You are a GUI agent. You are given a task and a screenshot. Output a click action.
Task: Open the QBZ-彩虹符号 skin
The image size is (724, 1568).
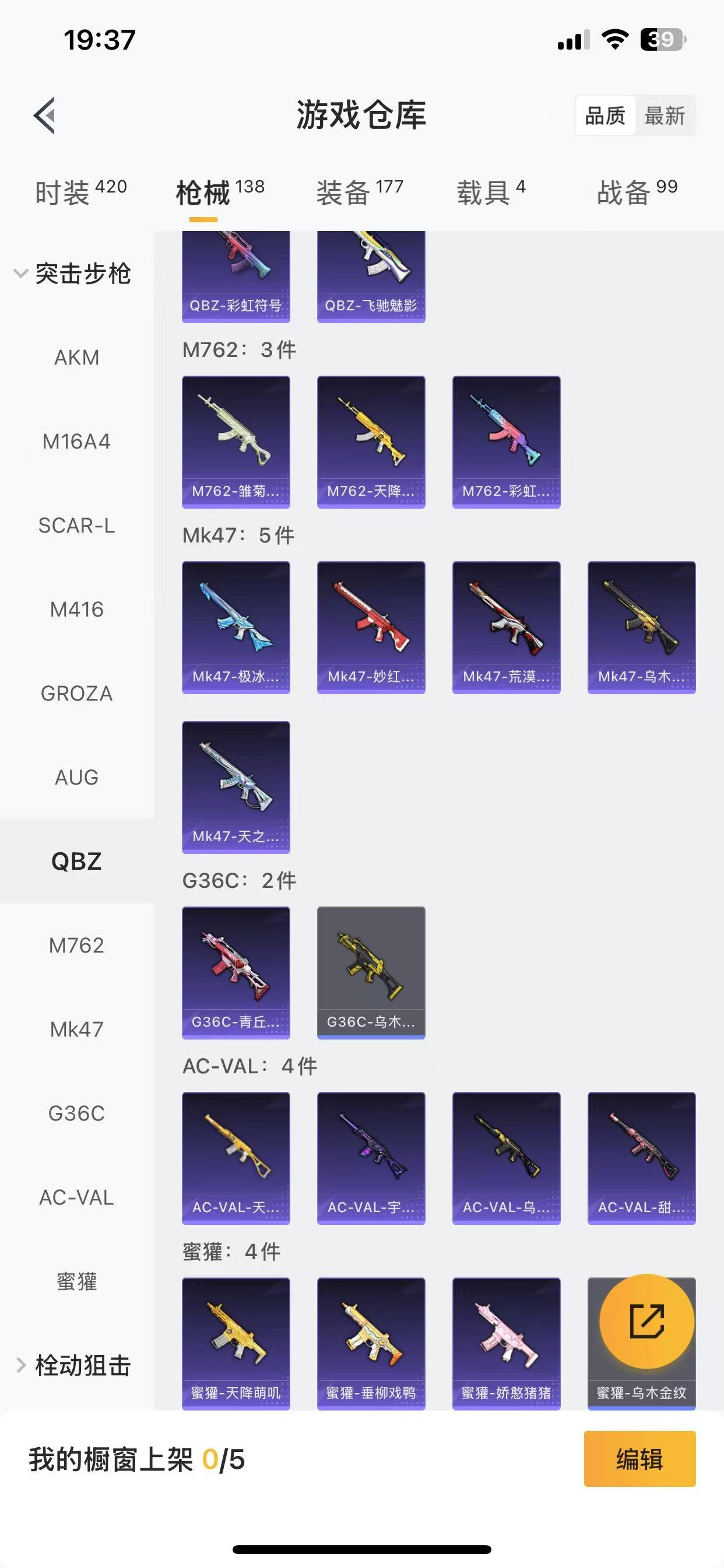click(236, 277)
